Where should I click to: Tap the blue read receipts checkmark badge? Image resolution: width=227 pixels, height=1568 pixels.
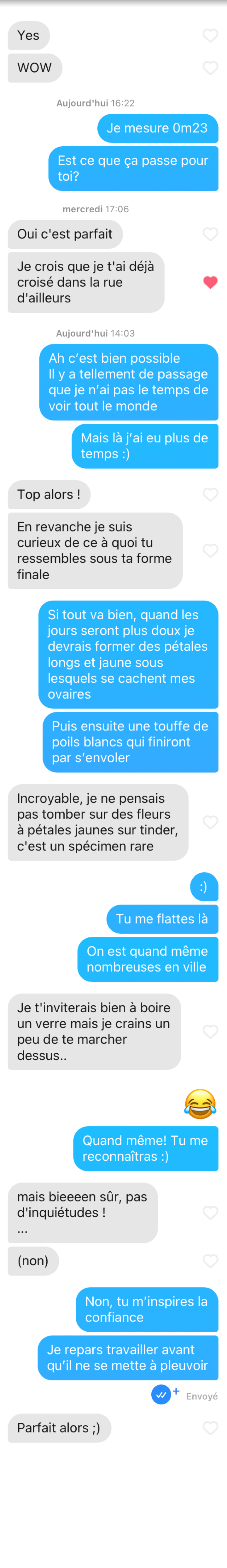coord(161,1394)
